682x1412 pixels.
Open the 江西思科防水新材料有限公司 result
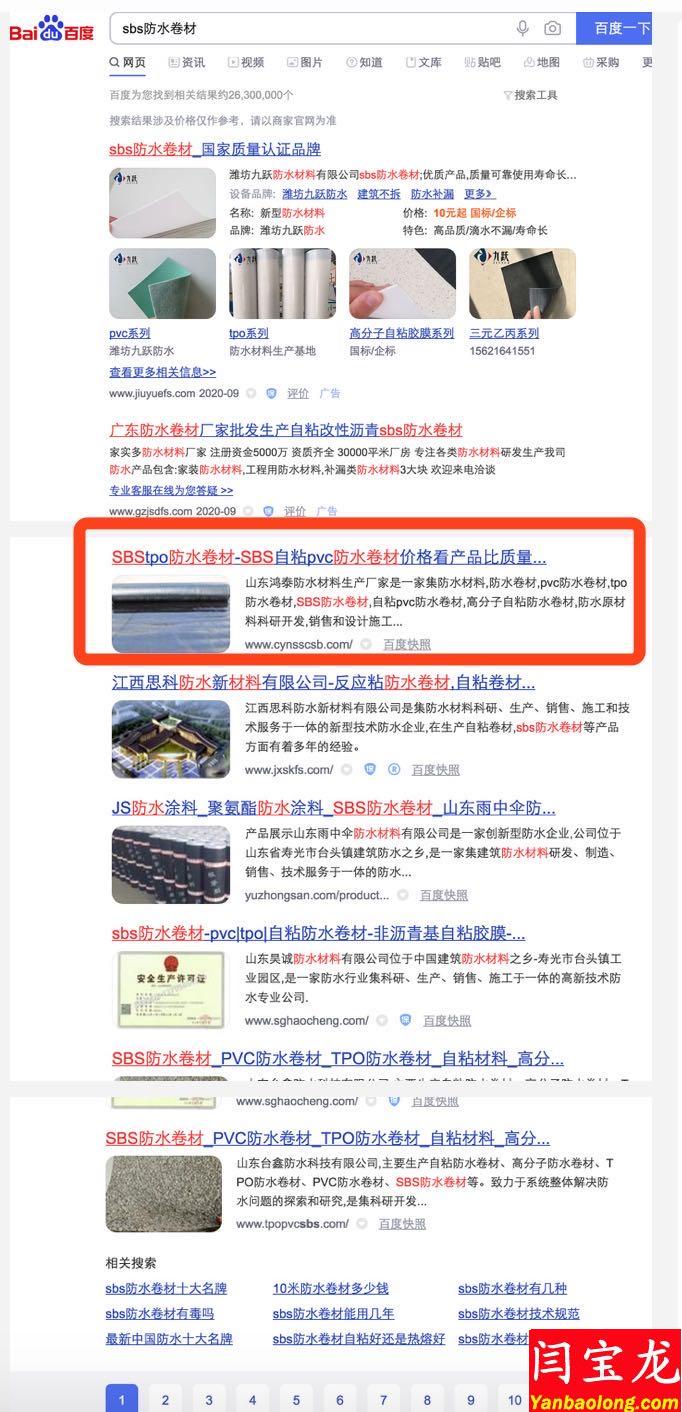(x=323, y=683)
